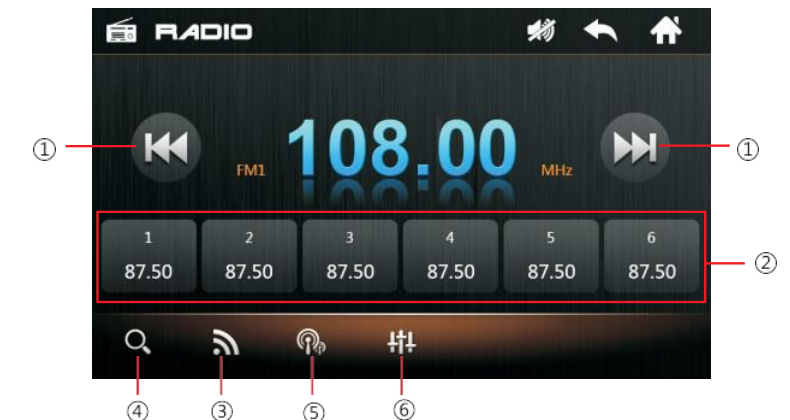
Task: Select preset station 2
Action: coord(249,256)
